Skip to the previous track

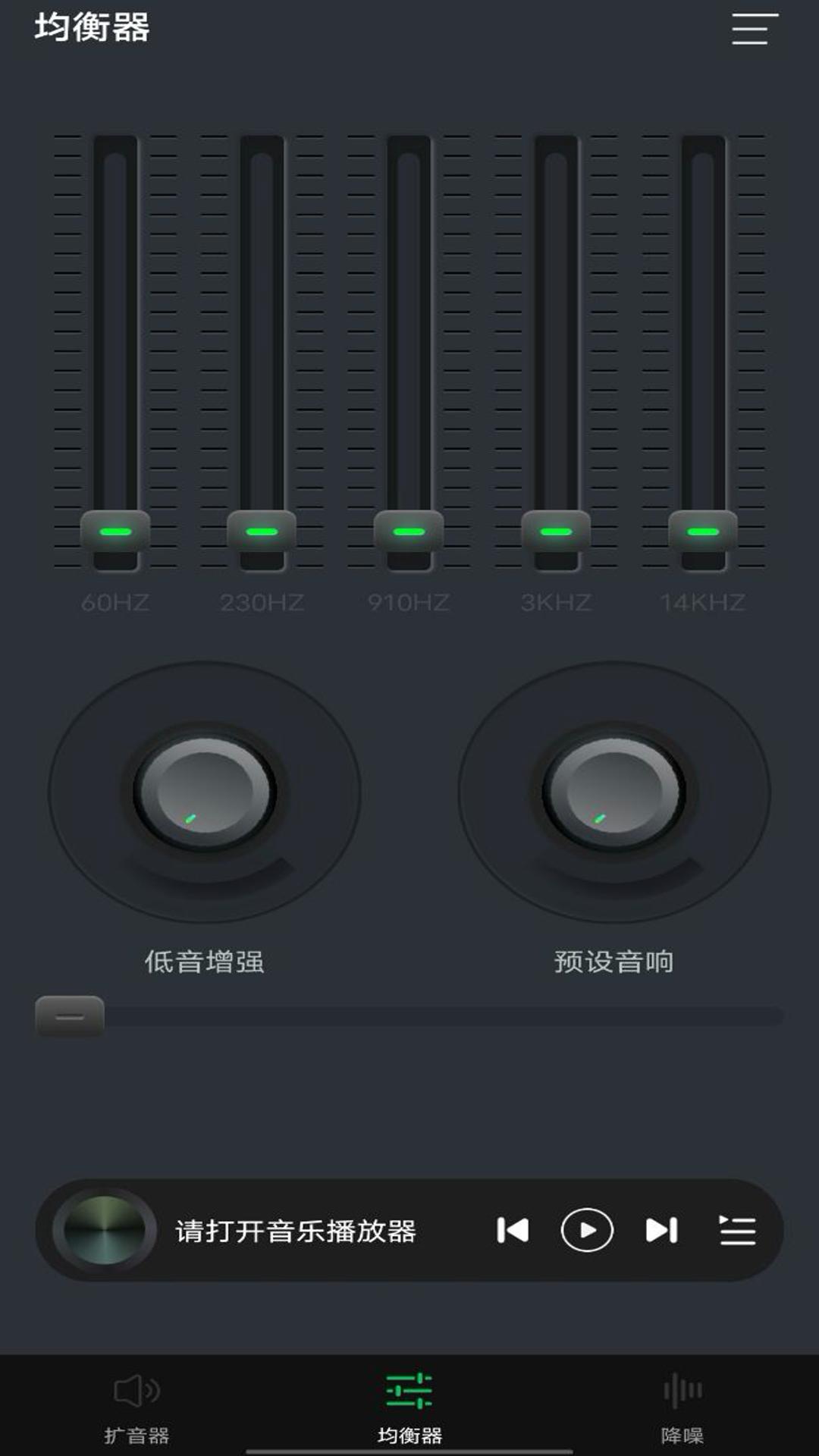pyautogui.click(x=513, y=1230)
